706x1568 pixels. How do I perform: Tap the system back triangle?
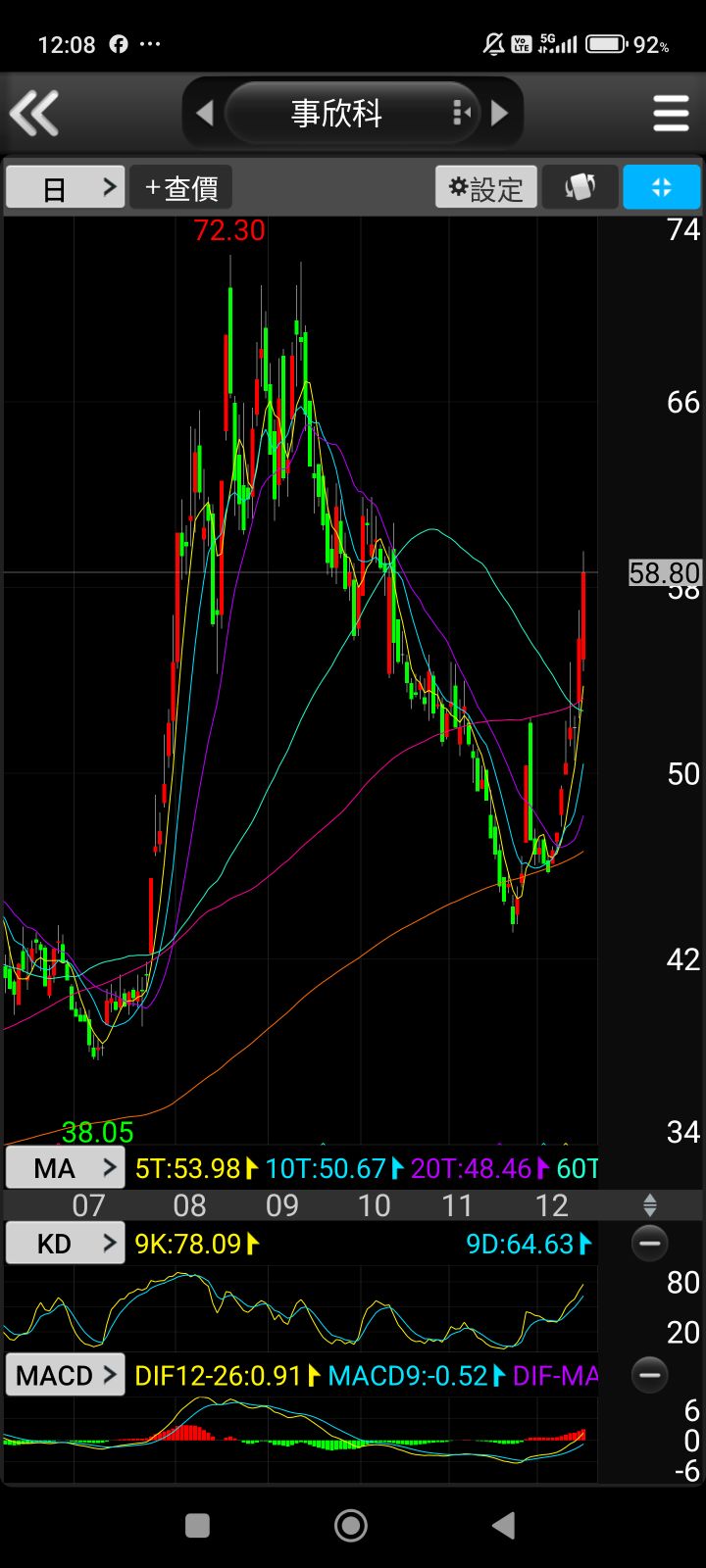(x=504, y=1525)
